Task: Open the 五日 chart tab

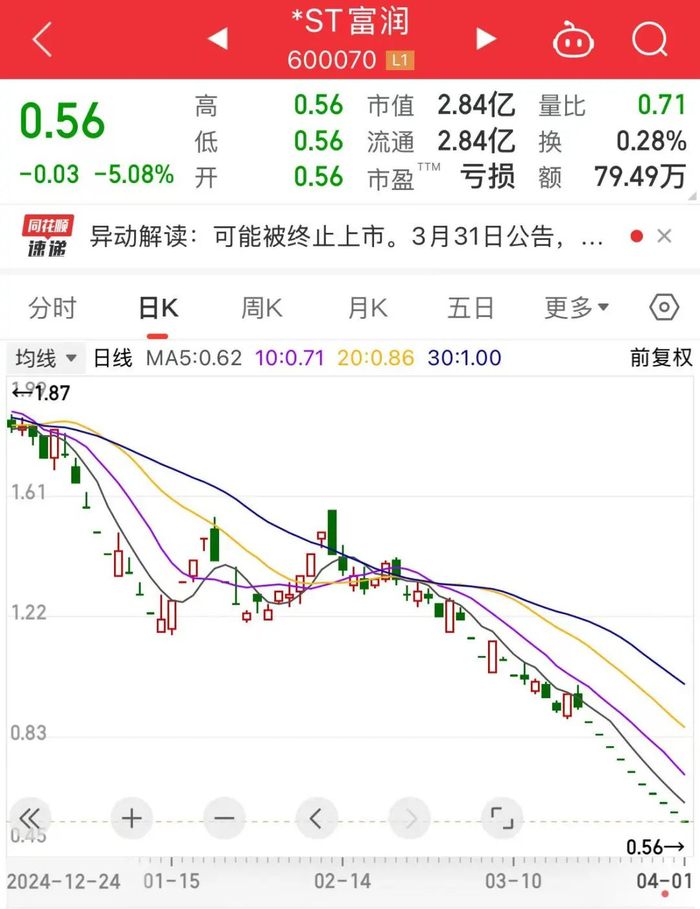Action: point(471,308)
